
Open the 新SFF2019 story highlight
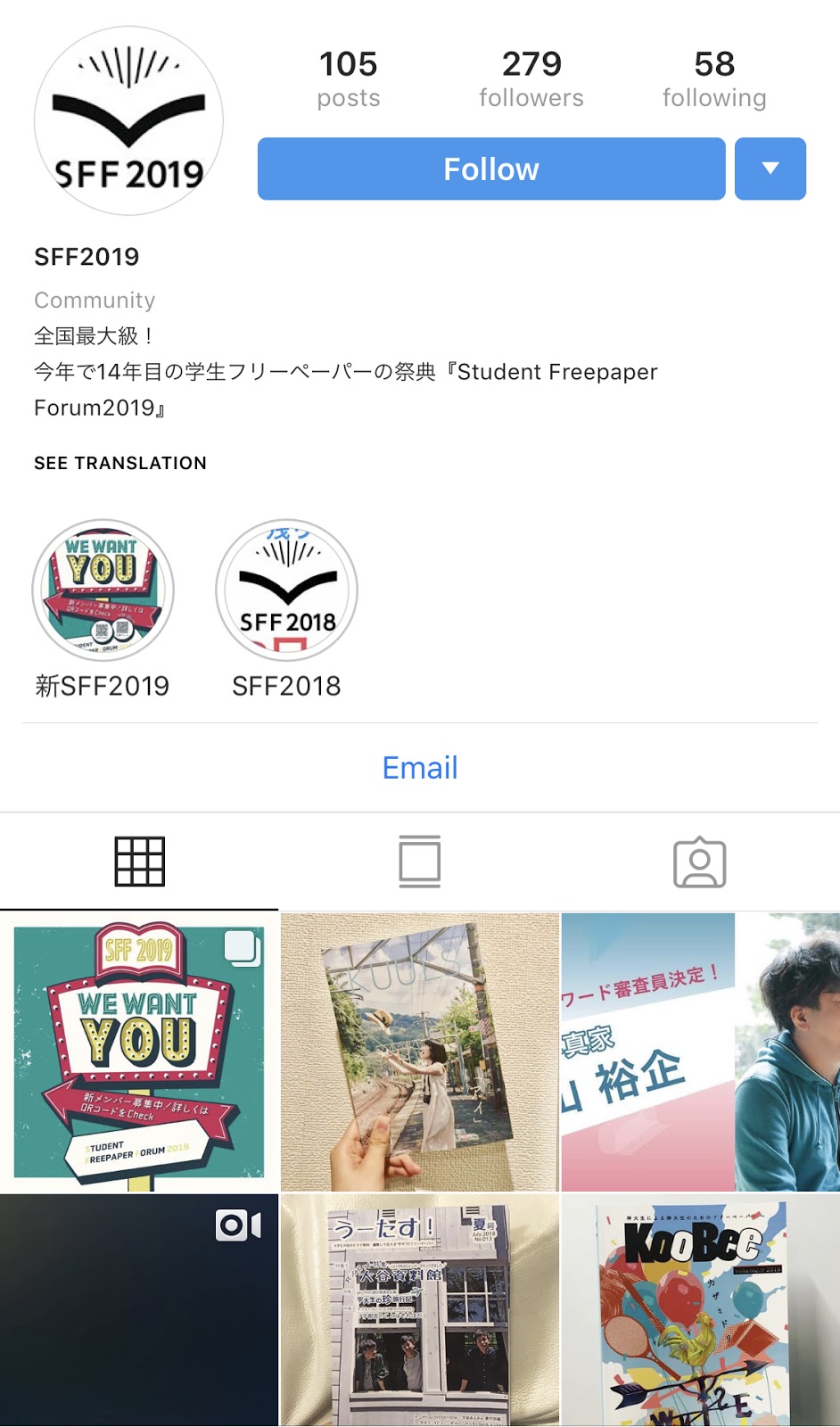coord(103,590)
